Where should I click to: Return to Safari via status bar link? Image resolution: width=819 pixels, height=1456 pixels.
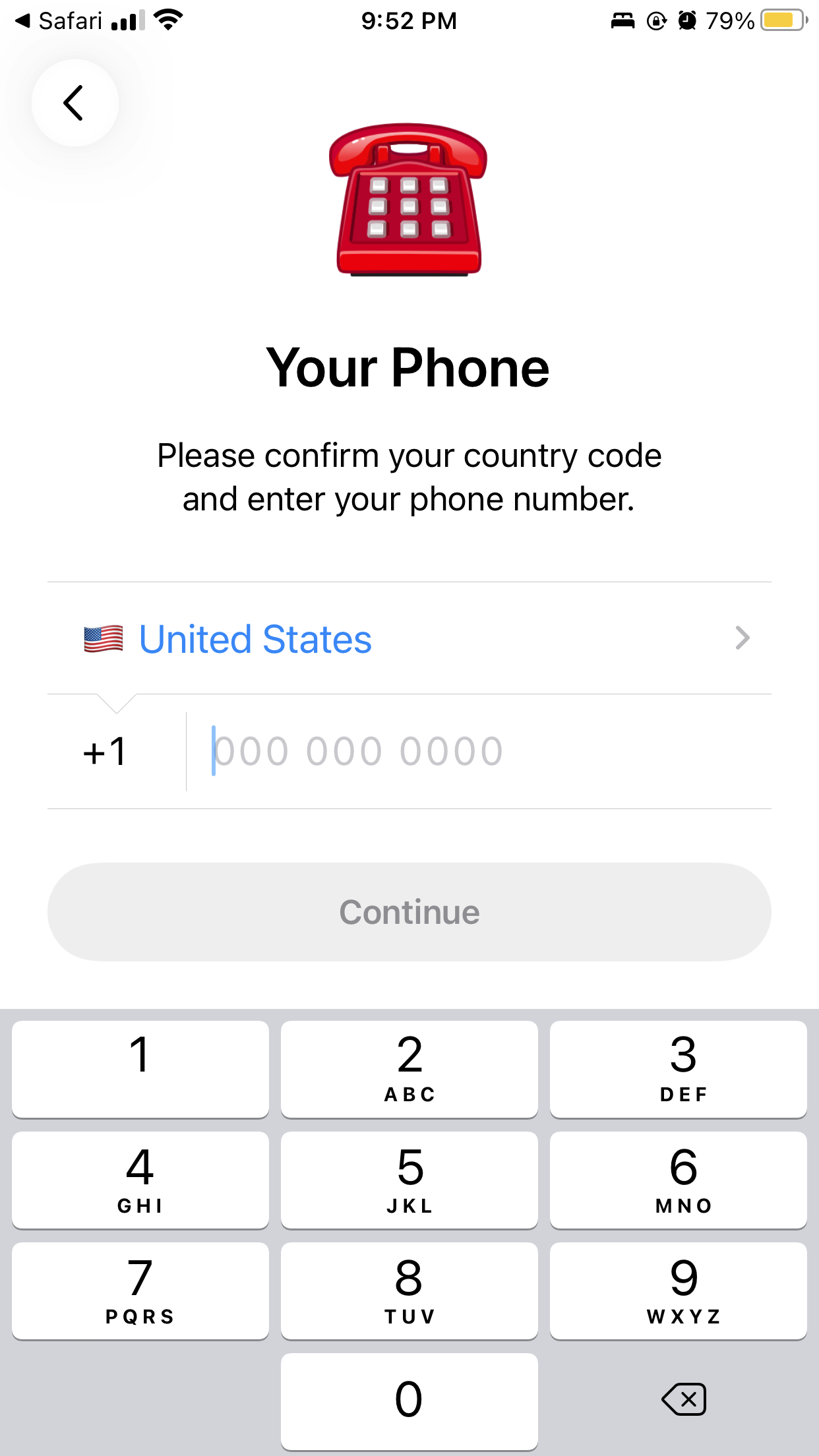[x=59, y=21]
